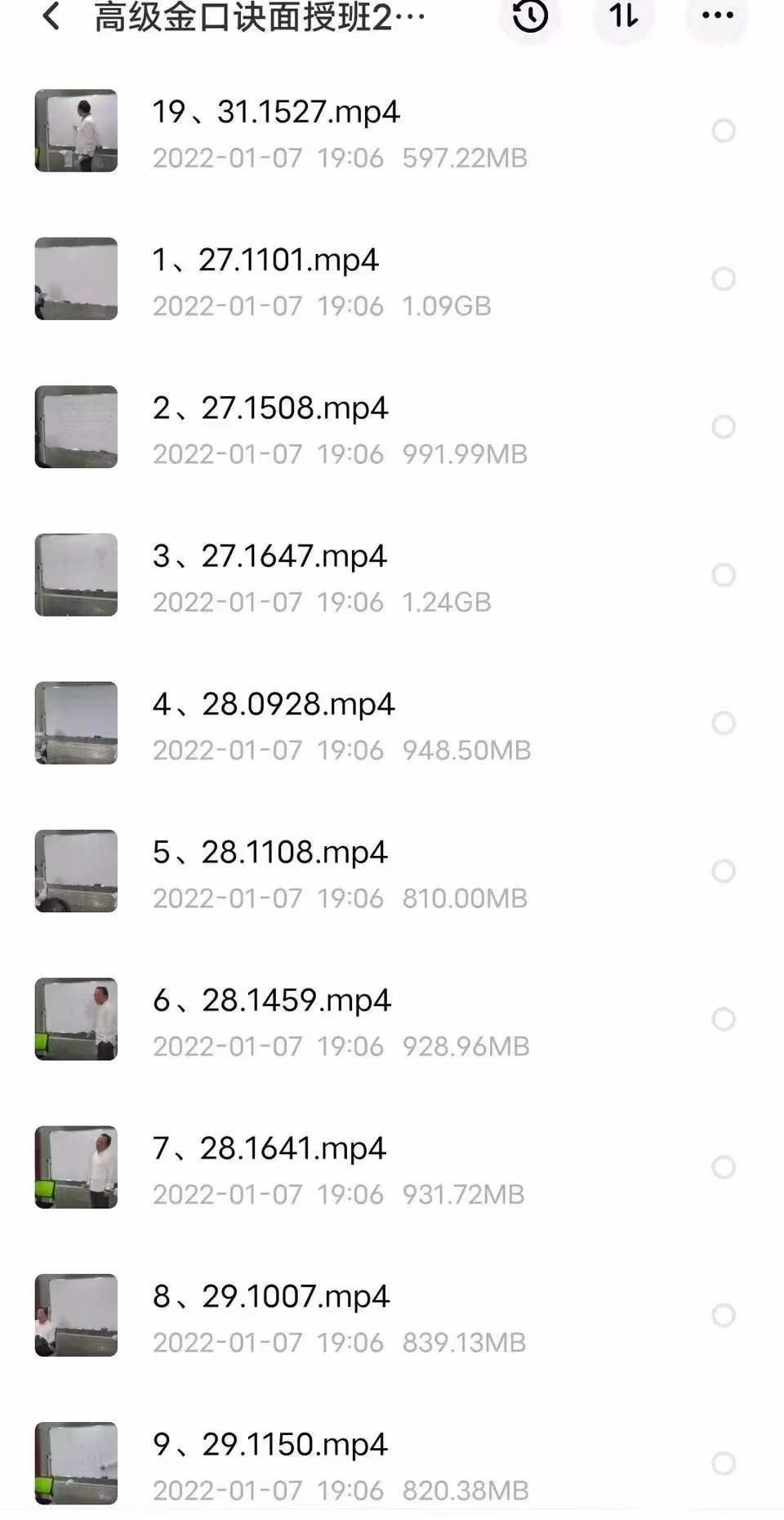Tap the thumbnail of 9、29.1150.mp4
This screenshot has height=1520, width=784.
pos(75,1464)
